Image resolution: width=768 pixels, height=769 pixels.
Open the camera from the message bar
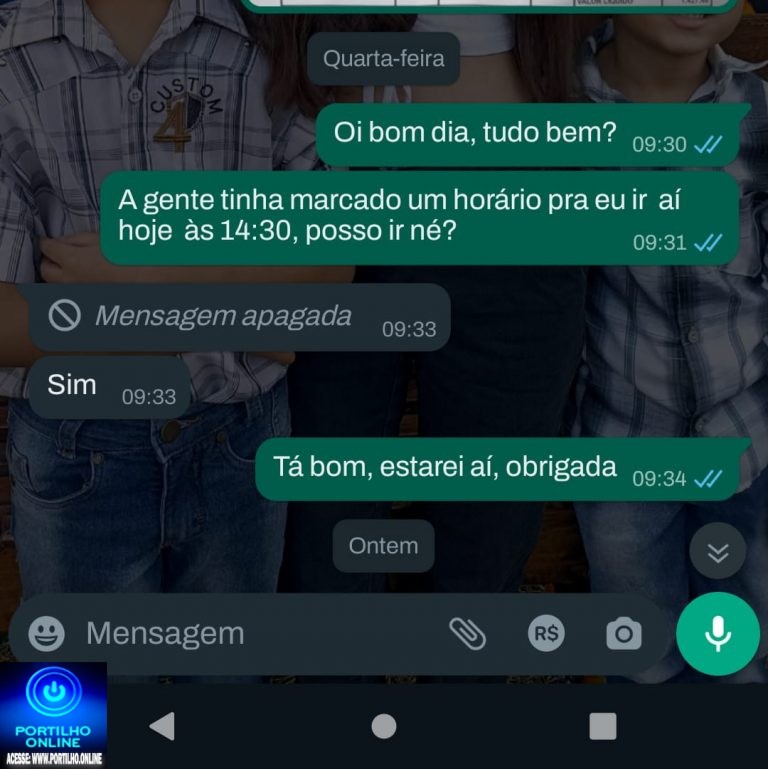point(624,633)
